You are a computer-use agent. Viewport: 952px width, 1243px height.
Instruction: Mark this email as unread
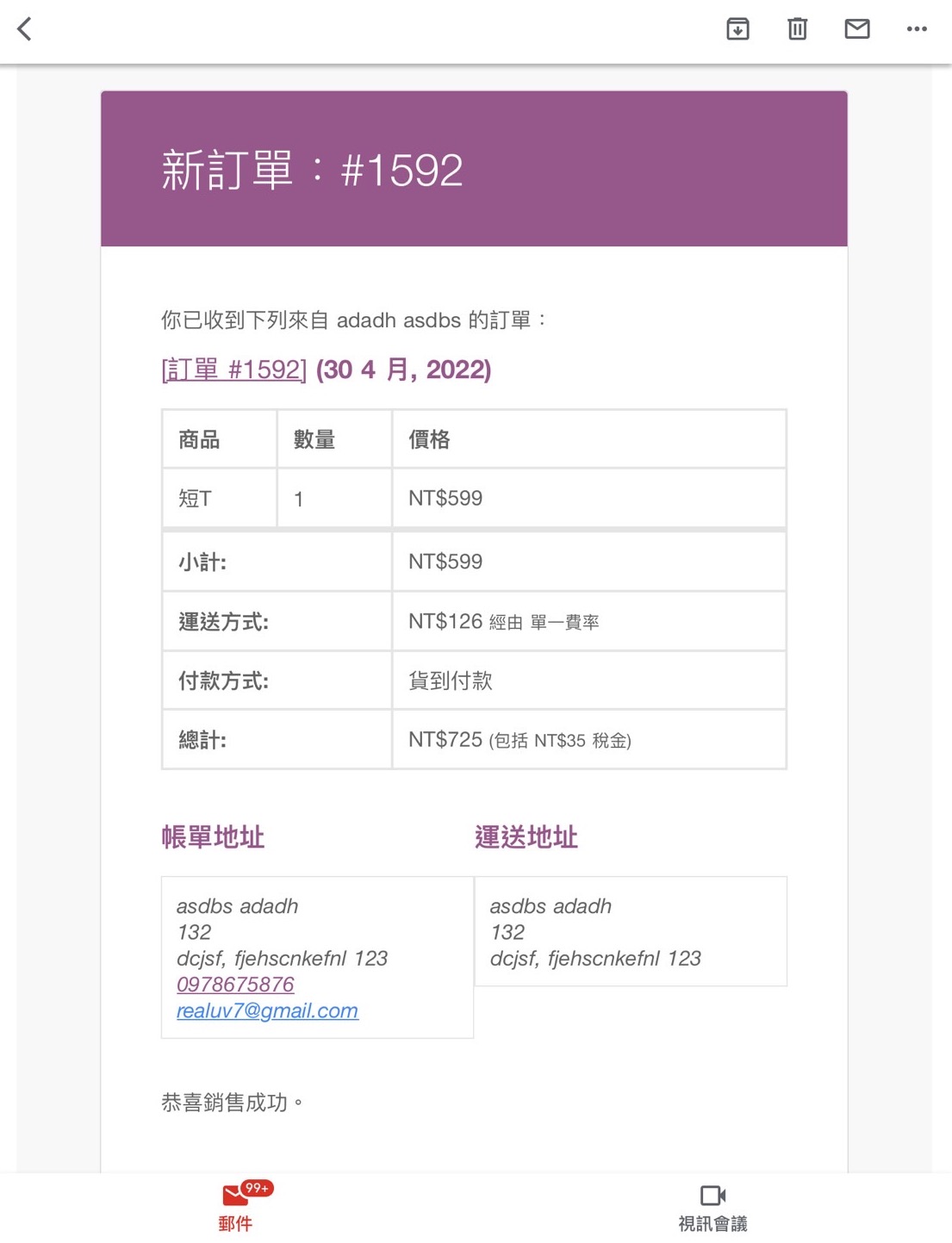coord(856,29)
